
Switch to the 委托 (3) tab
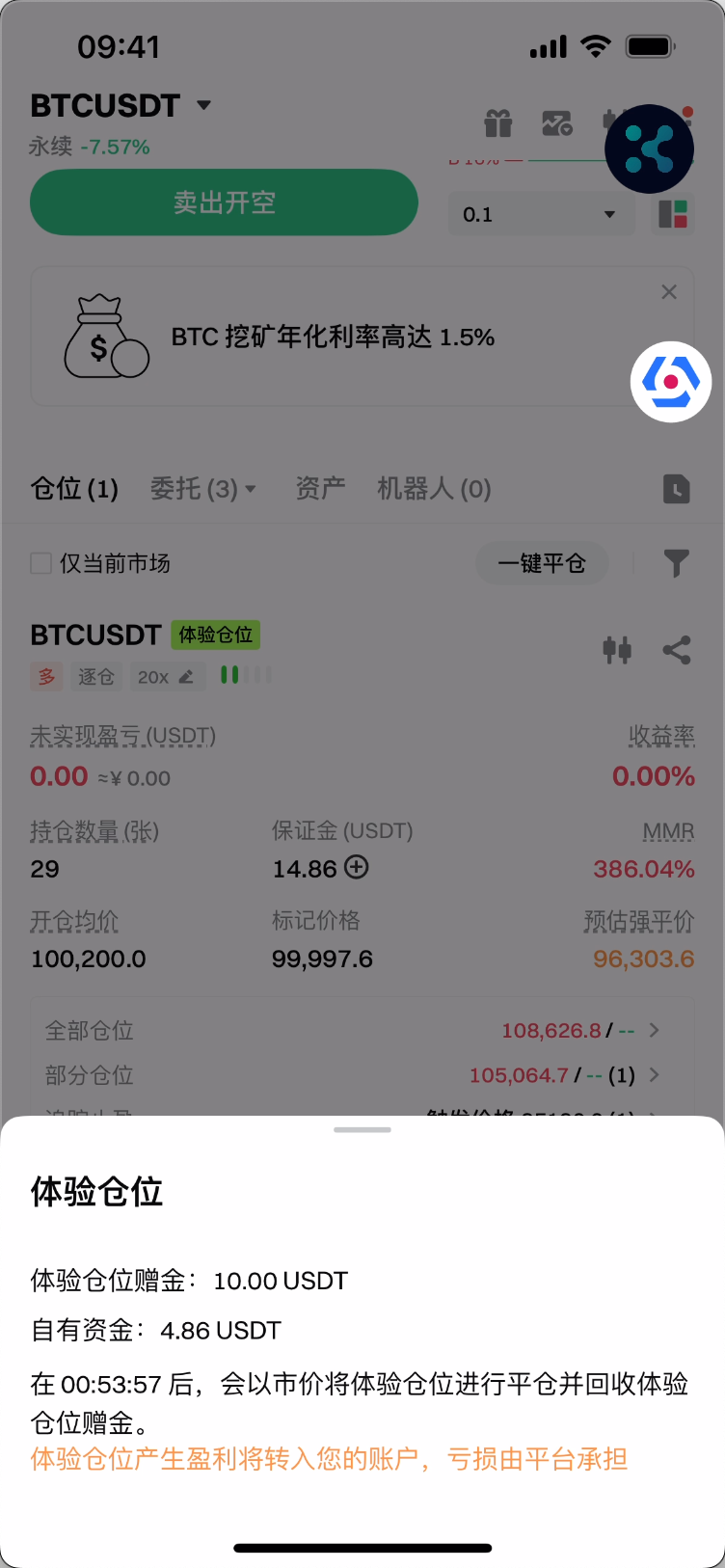[x=202, y=489]
